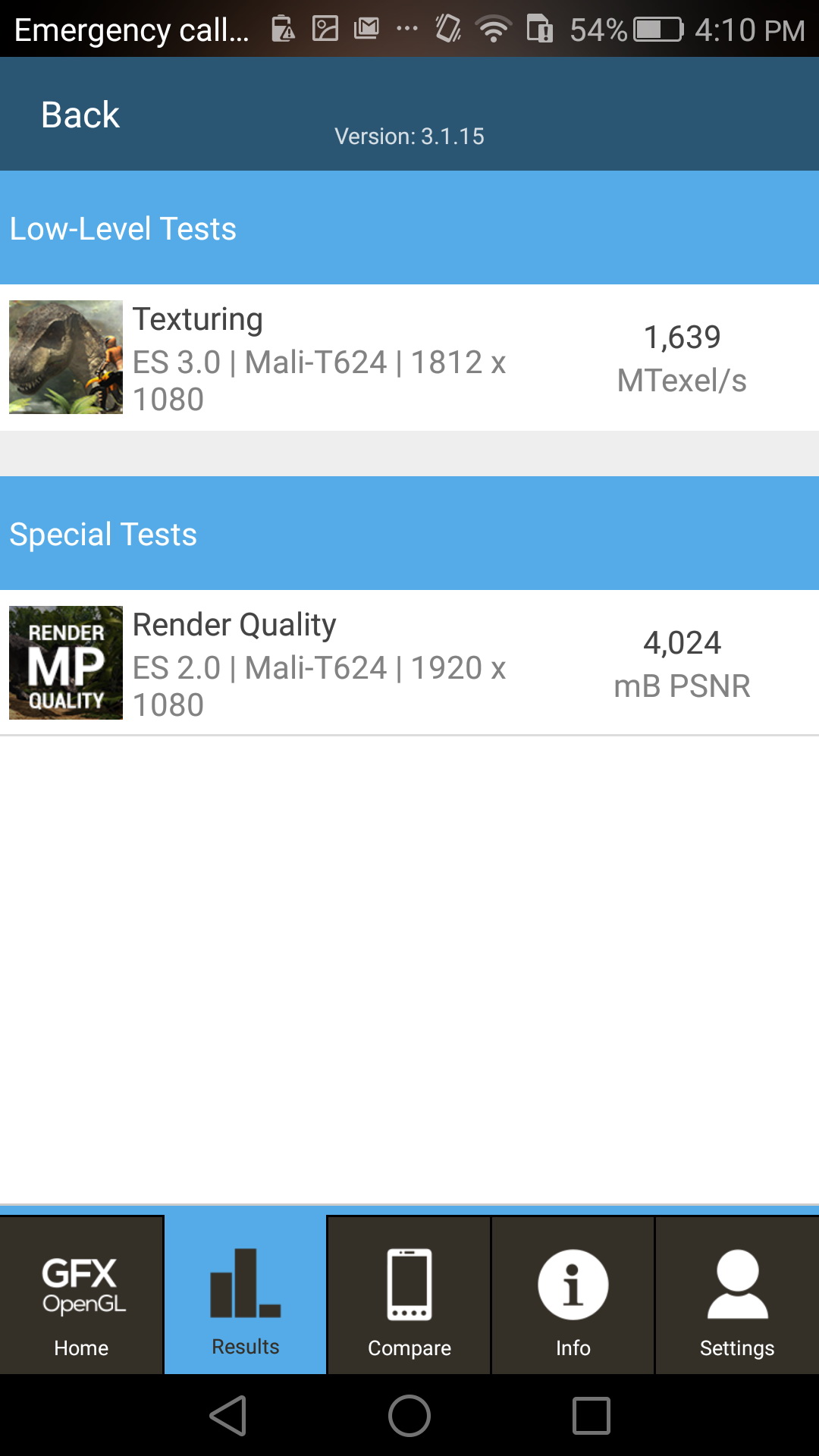Viewport: 819px width, 1456px height.
Task: Go back using the Back button
Action: point(80,115)
